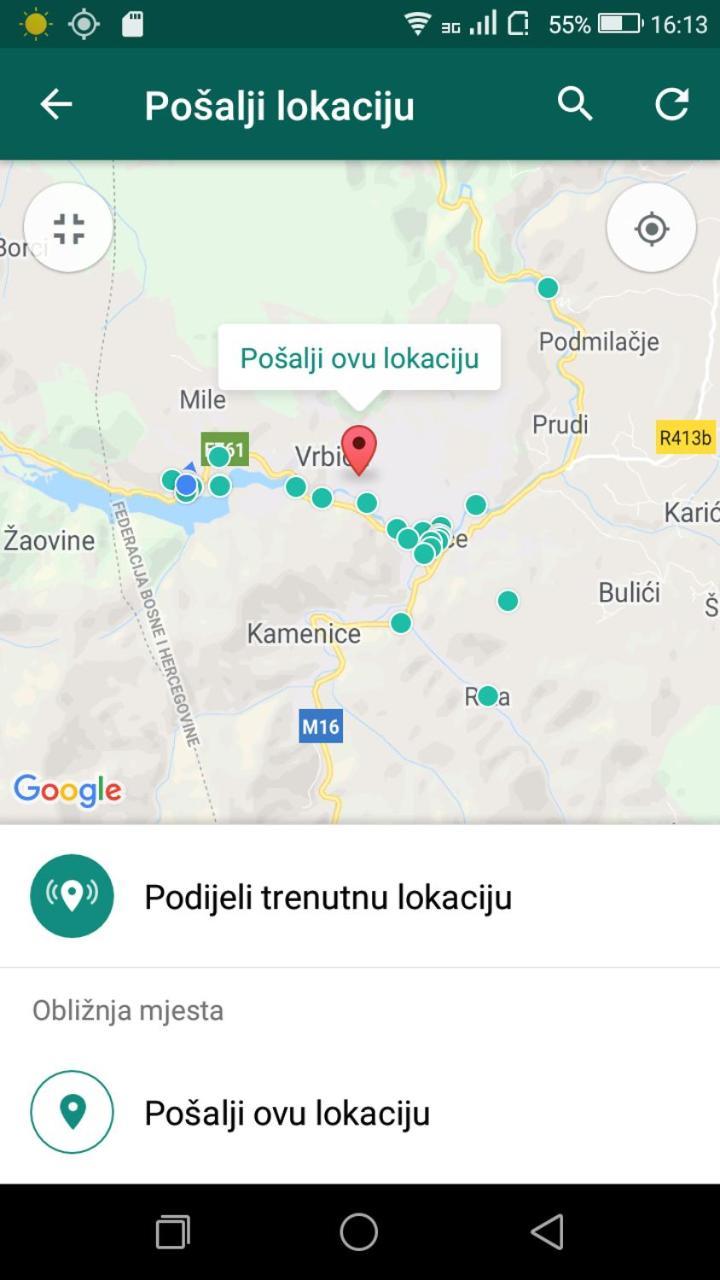The image size is (720, 1280).
Task: Go to the system home screen
Action: pyautogui.click(x=359, y=1232)
